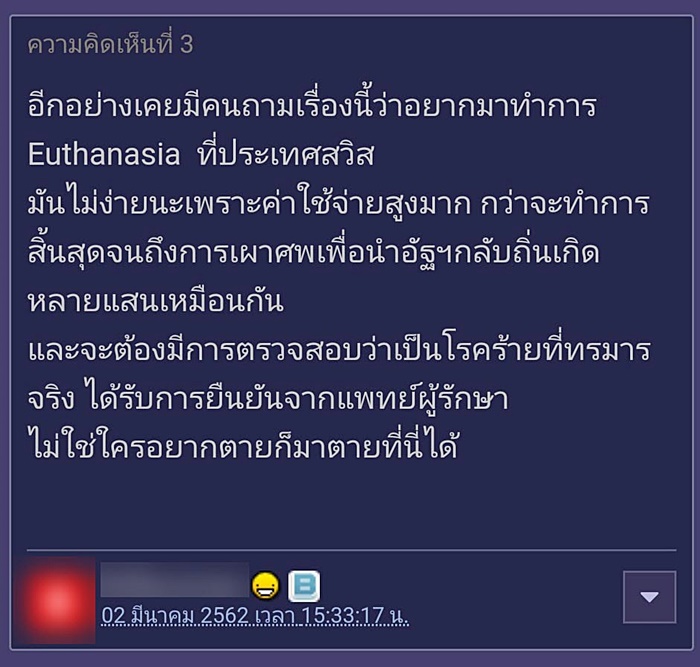
Task: Open the comment timestamp link 02 มีนาคม 2562
Action: [255, 614]
